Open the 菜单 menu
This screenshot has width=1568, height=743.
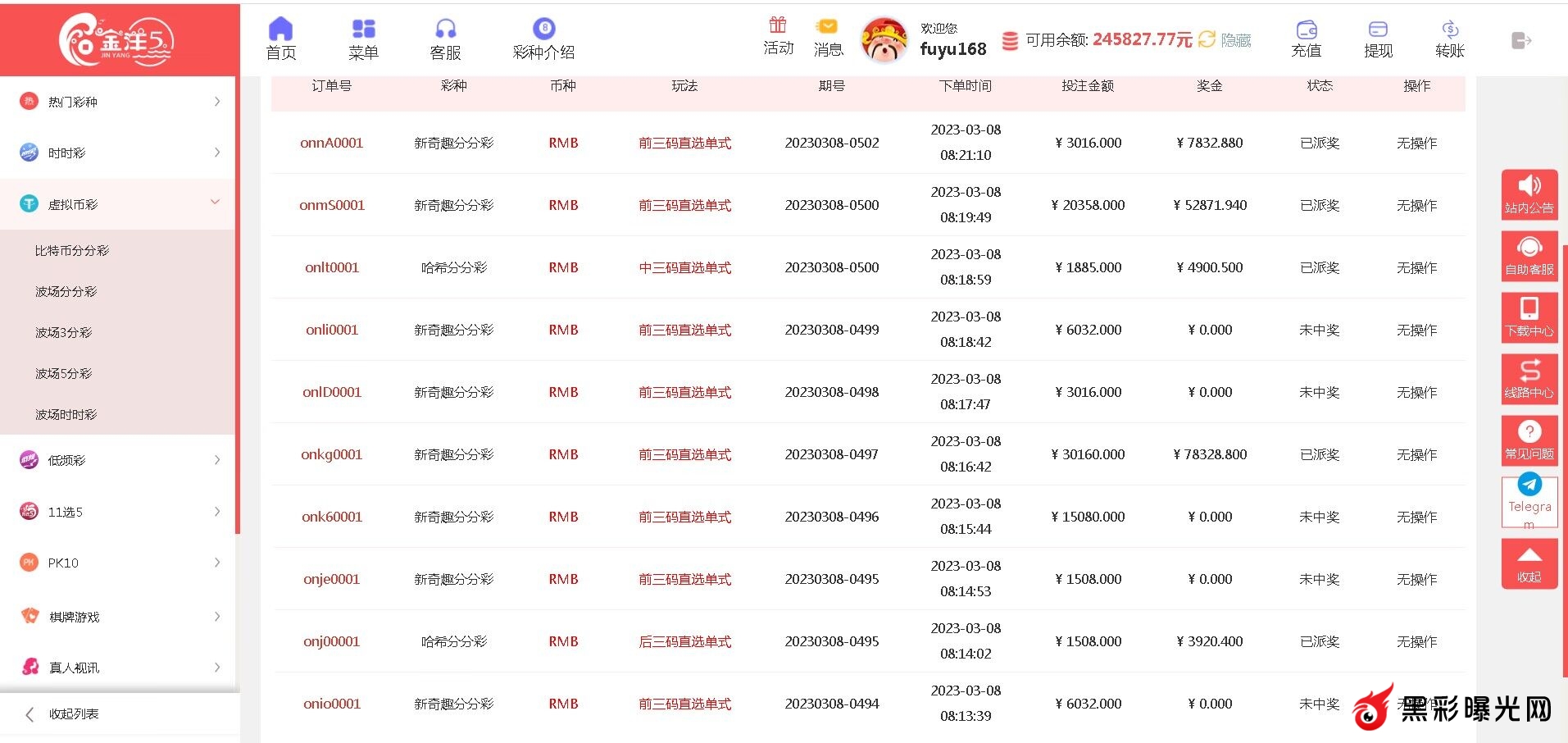click(363, 39)
